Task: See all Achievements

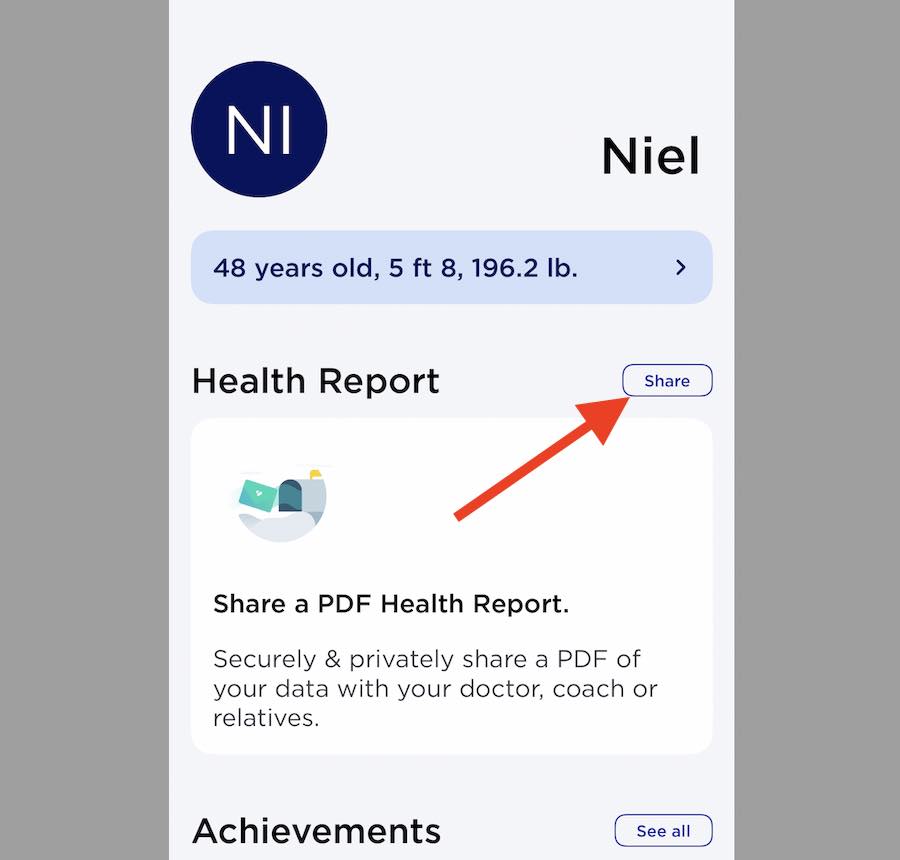Action: point(663,831)
